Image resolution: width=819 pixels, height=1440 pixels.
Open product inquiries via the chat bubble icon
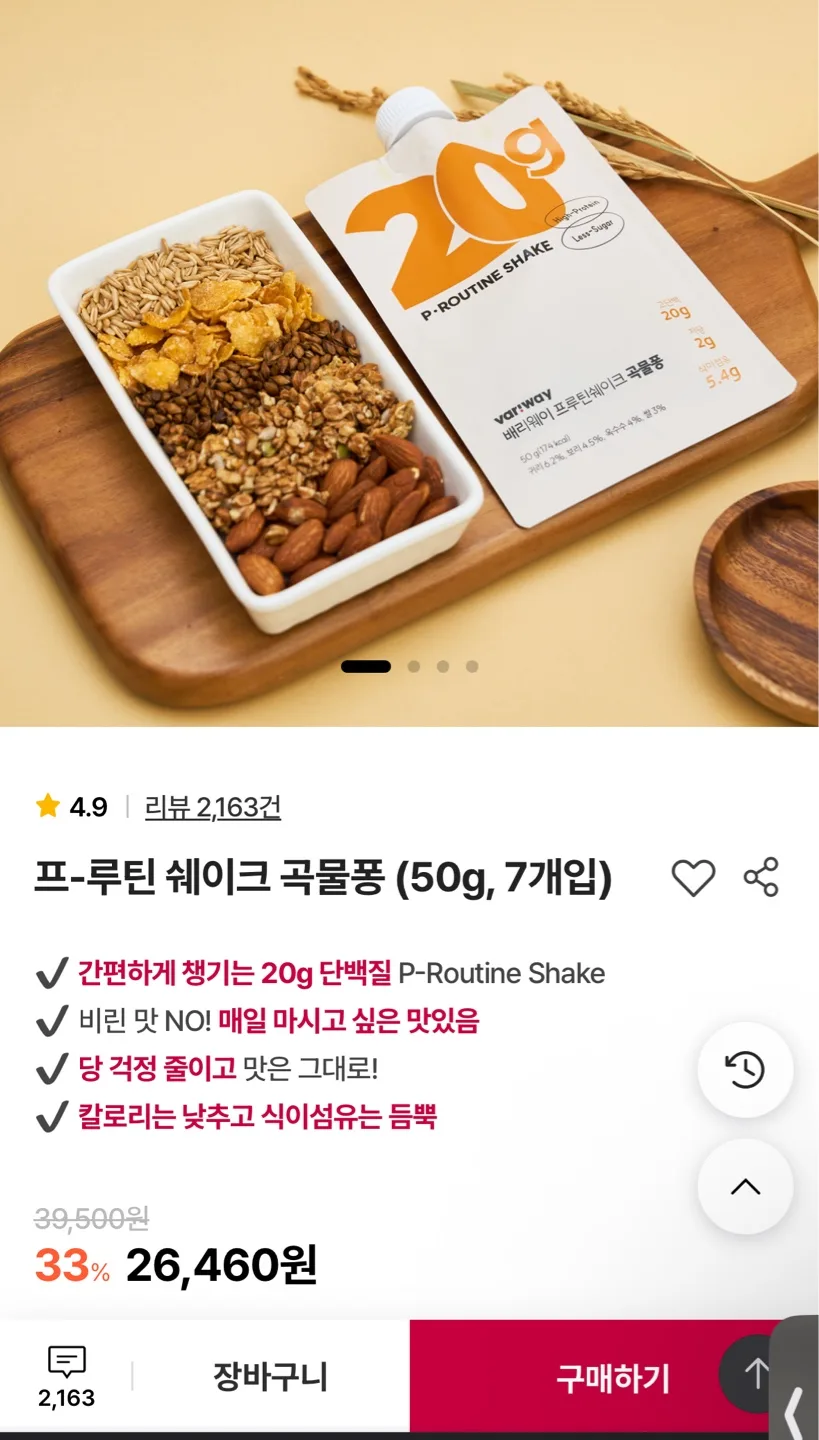click(64, 1360)
